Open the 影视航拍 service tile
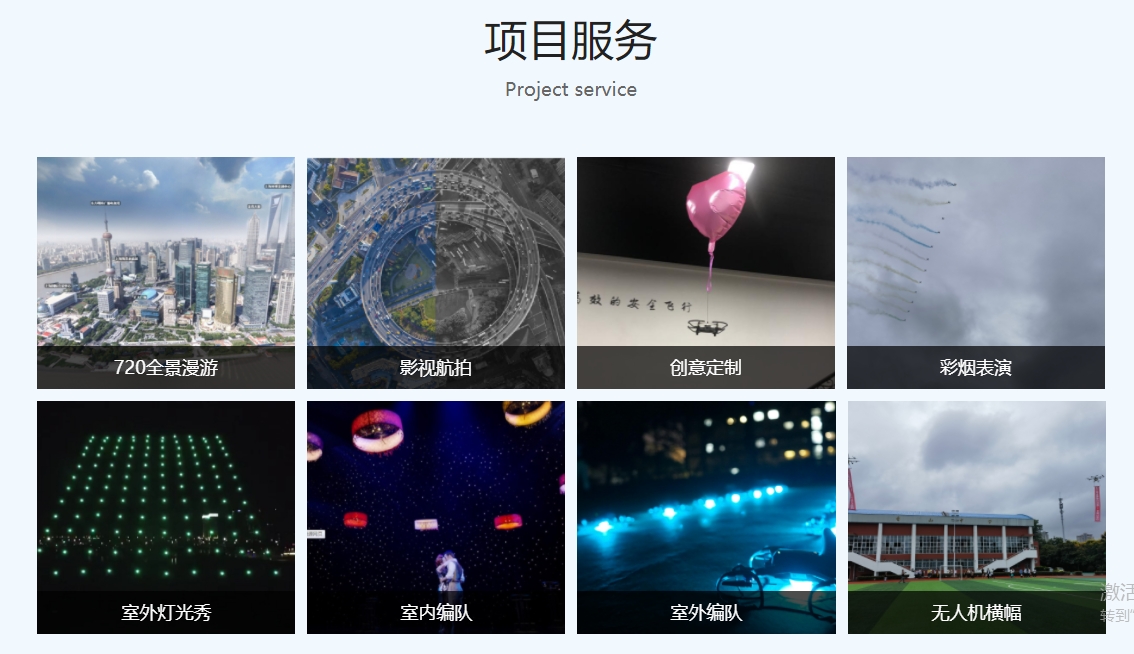 click(436, 272)
